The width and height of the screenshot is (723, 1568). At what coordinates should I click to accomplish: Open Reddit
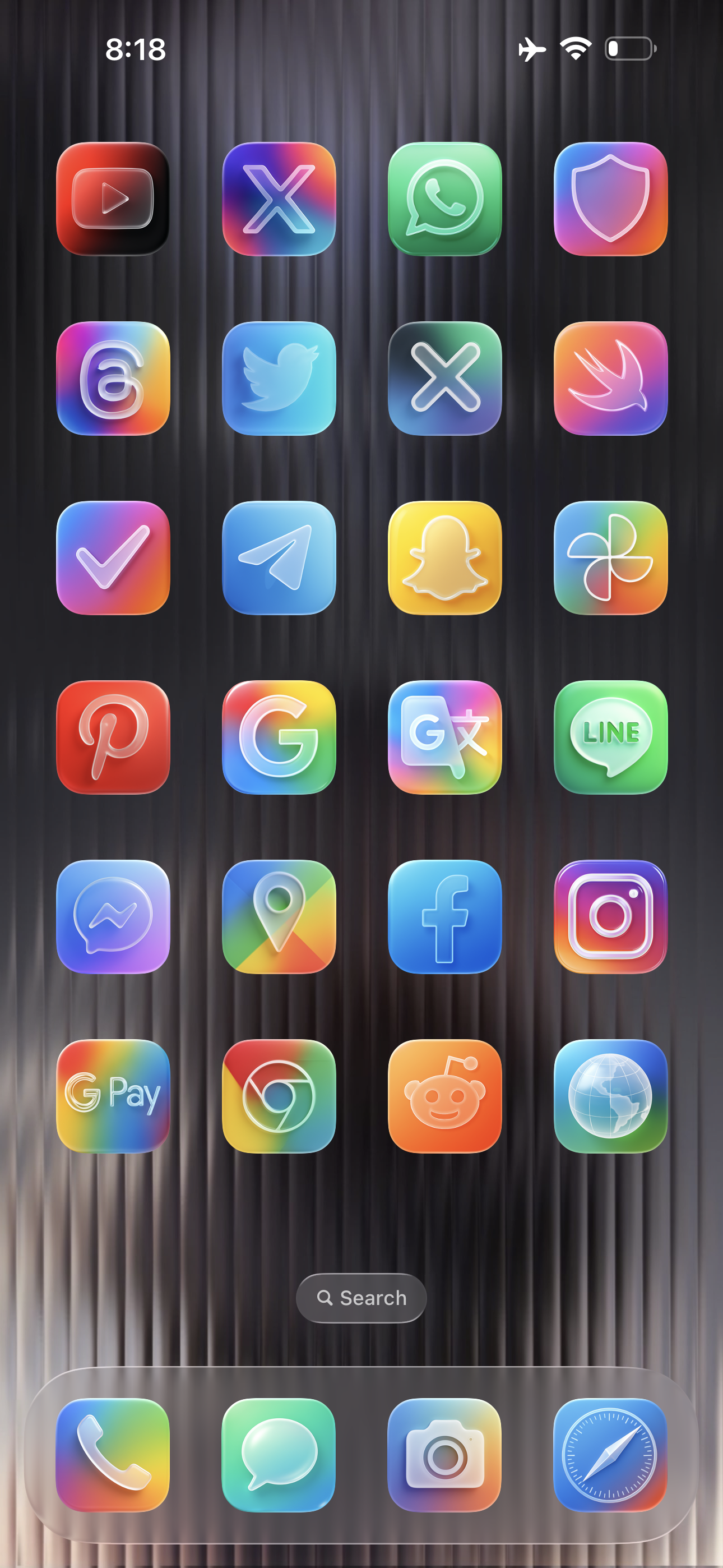(445, 1096)
